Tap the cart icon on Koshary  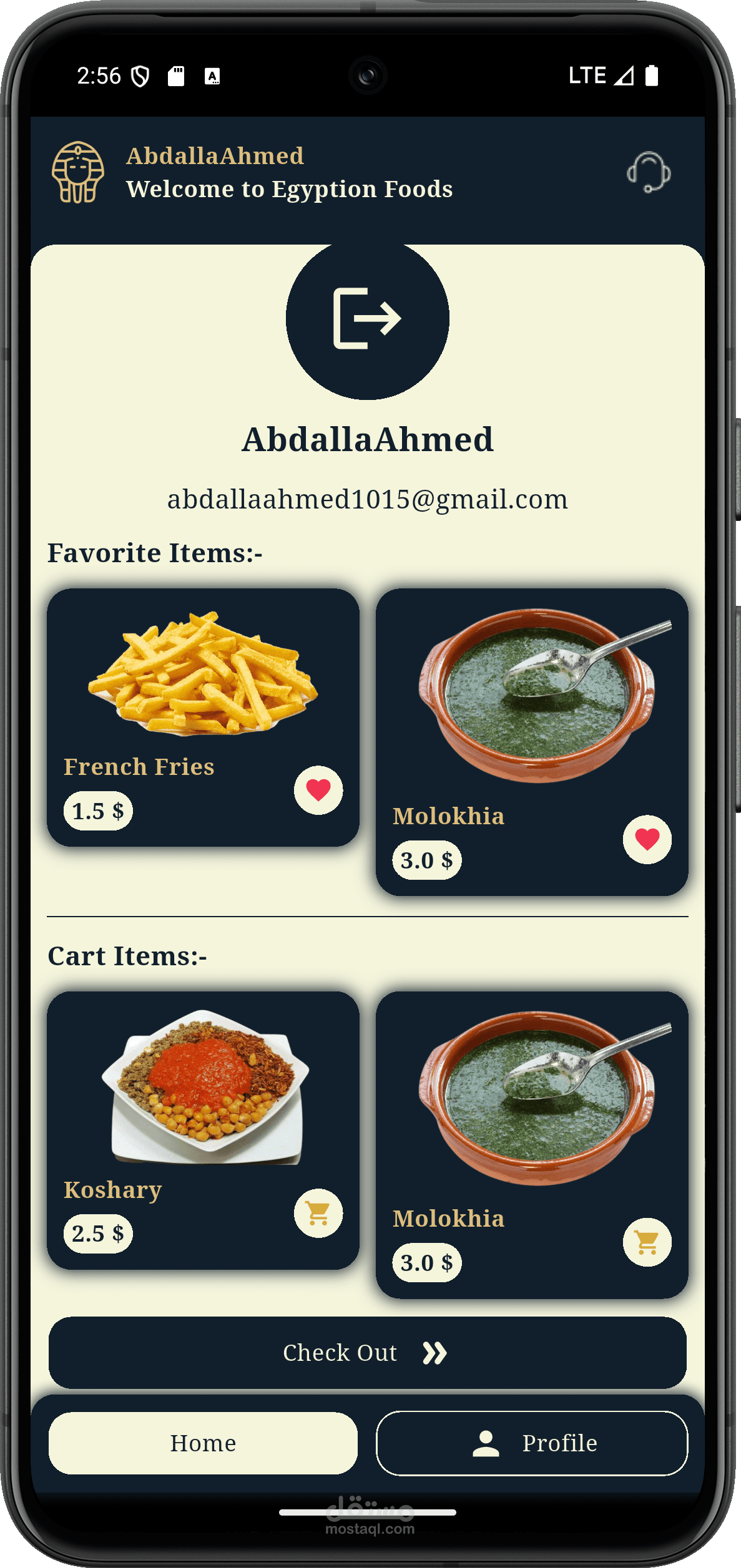318,1213
